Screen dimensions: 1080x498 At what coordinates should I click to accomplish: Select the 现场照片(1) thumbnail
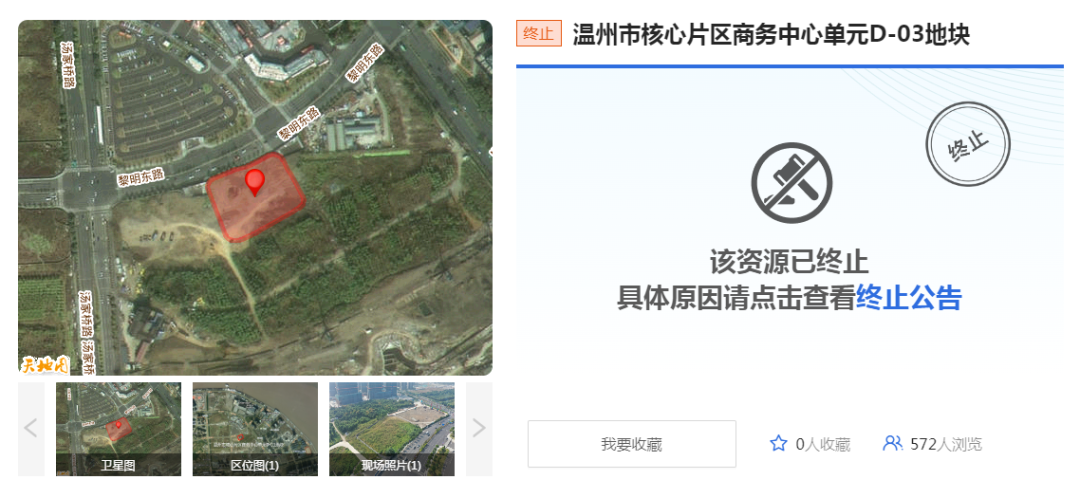pos(391,428)
